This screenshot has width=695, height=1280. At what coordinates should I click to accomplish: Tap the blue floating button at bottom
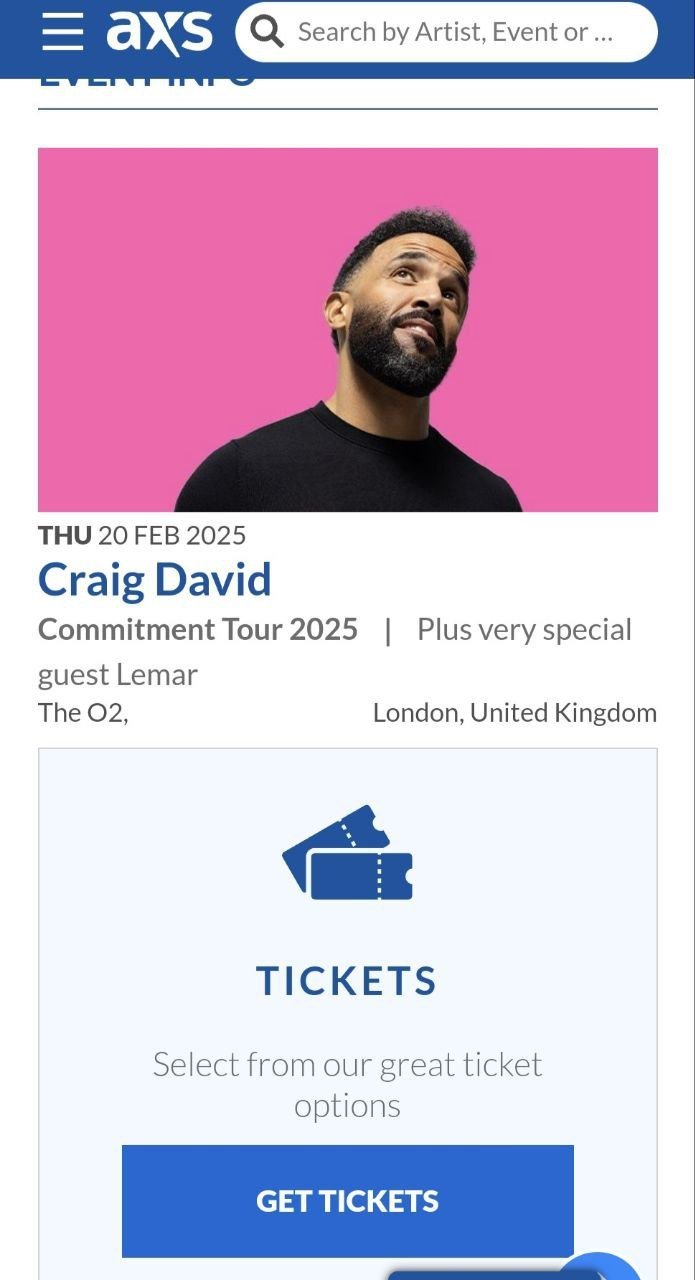(x=600, y=1268)
